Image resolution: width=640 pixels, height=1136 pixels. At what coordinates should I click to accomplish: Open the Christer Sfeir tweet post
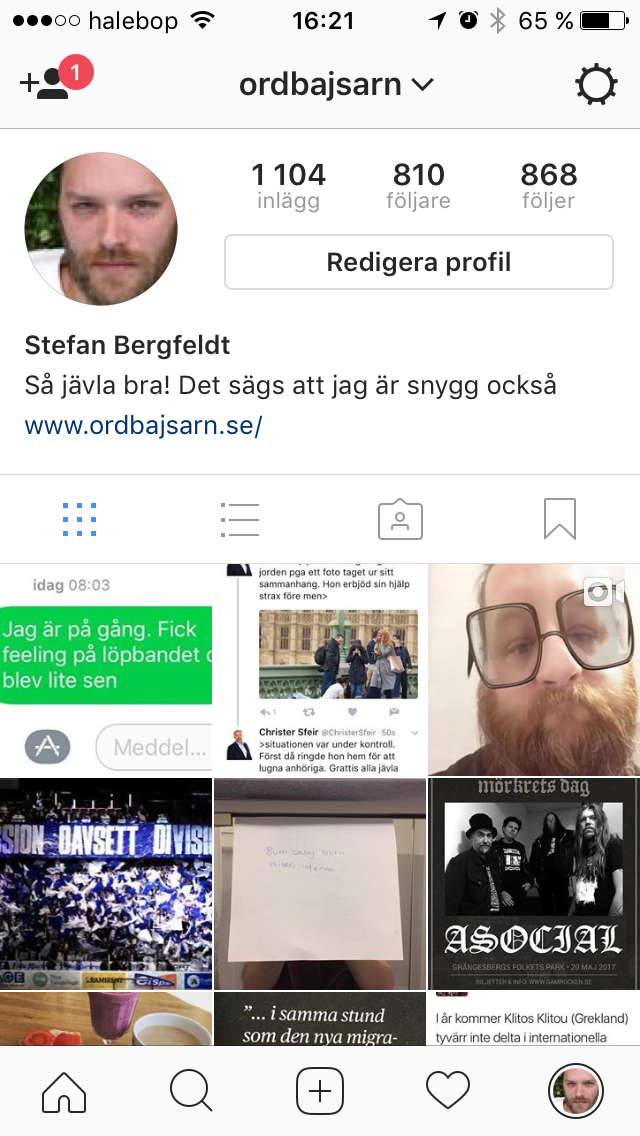point(320,669)
